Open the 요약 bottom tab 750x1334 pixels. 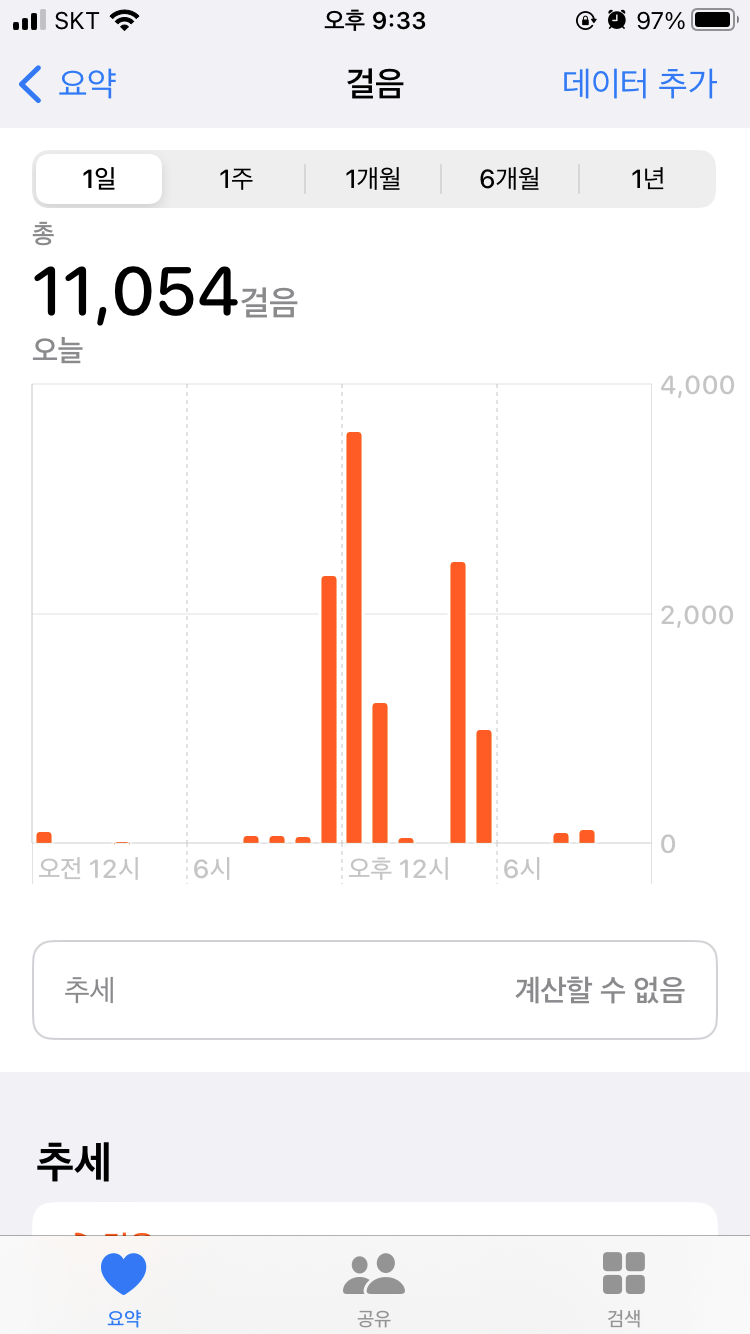point(124,1287)
